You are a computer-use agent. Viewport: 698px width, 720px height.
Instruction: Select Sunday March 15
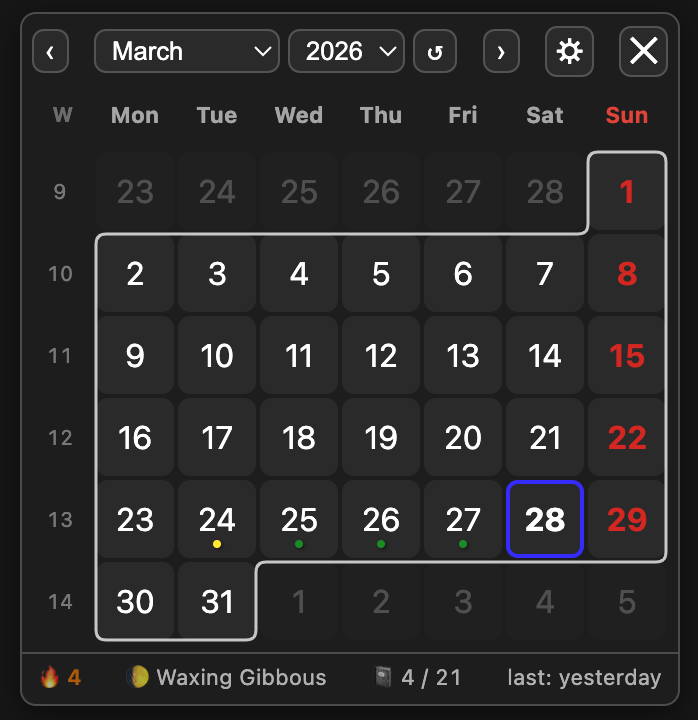tap(627, 356)
